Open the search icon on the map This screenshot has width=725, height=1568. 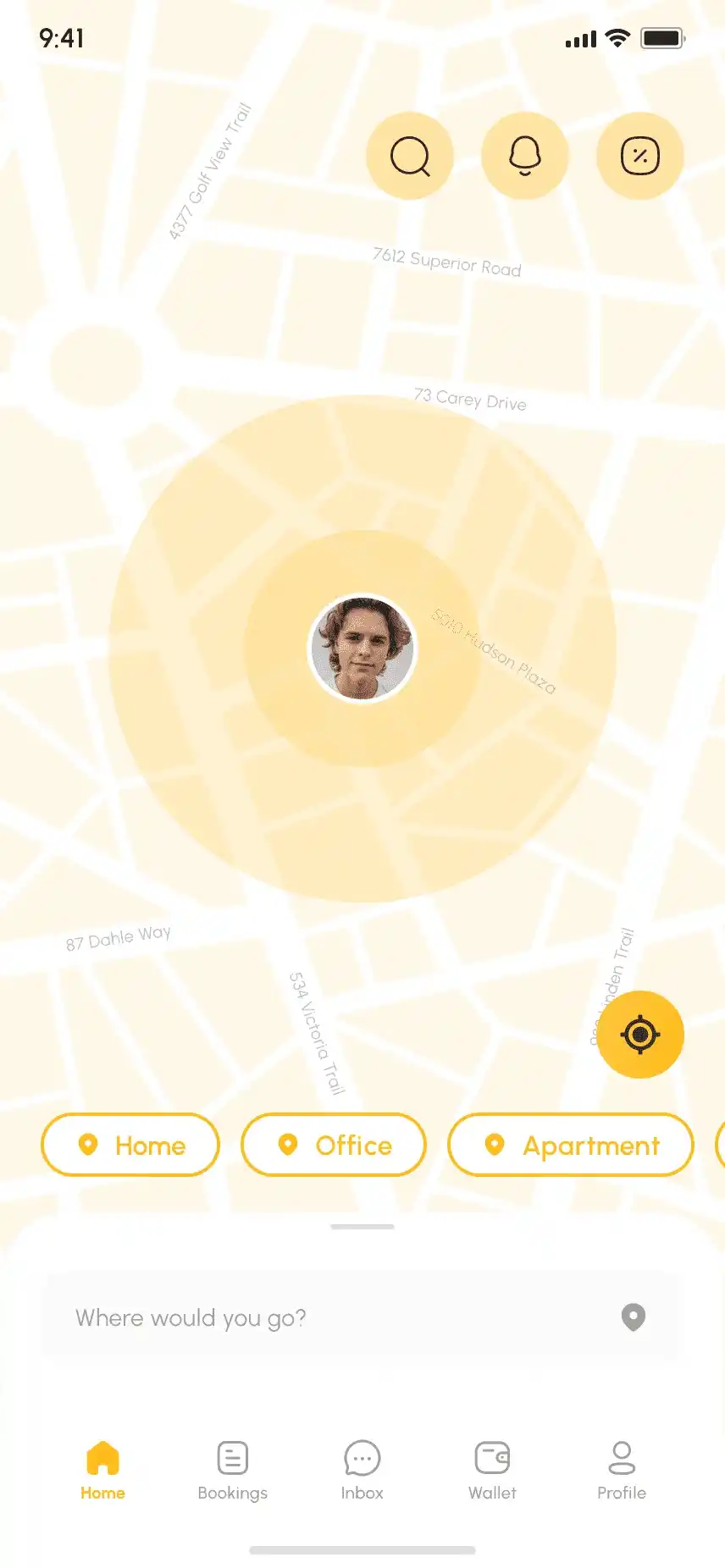pyautogui.click(x=410, y=156)
